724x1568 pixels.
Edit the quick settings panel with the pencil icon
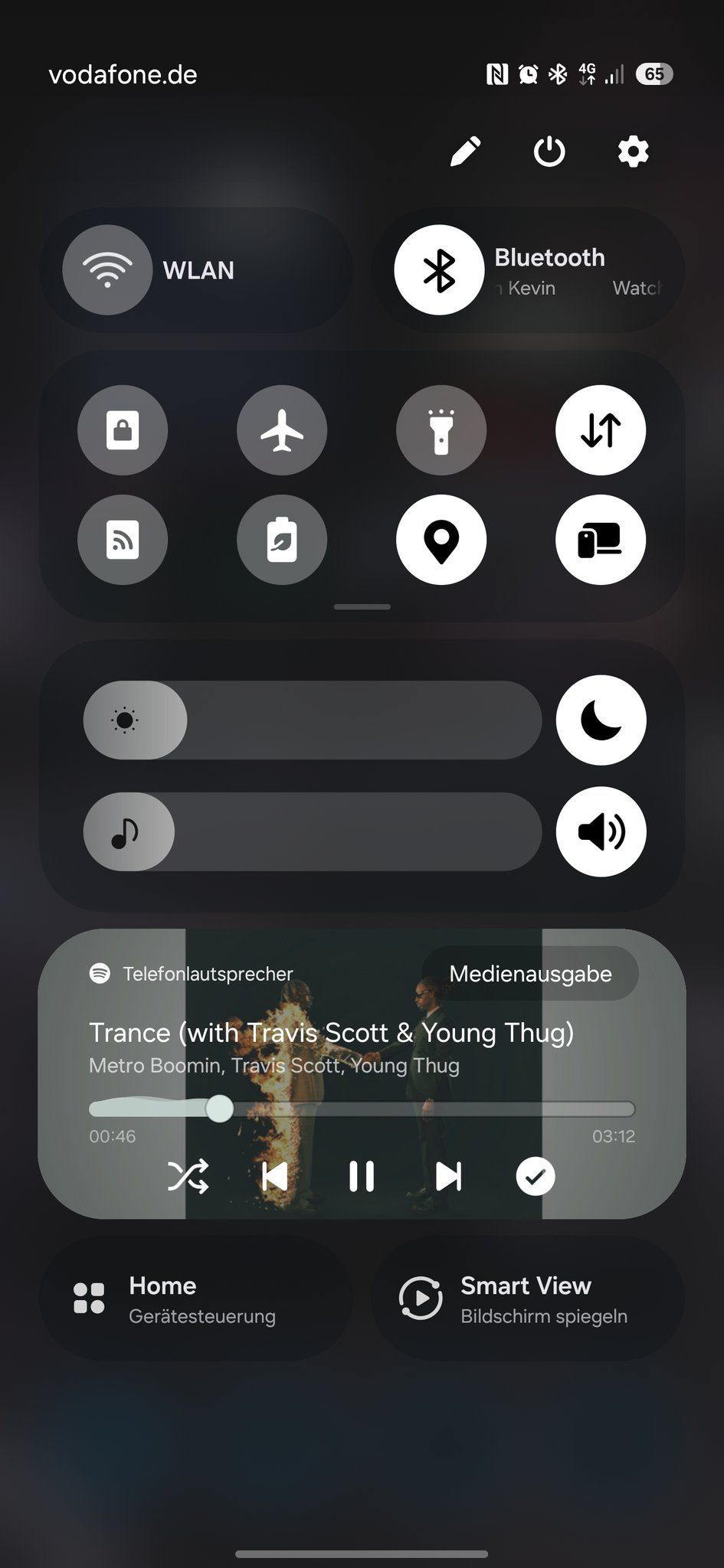[x=465, y=151]
